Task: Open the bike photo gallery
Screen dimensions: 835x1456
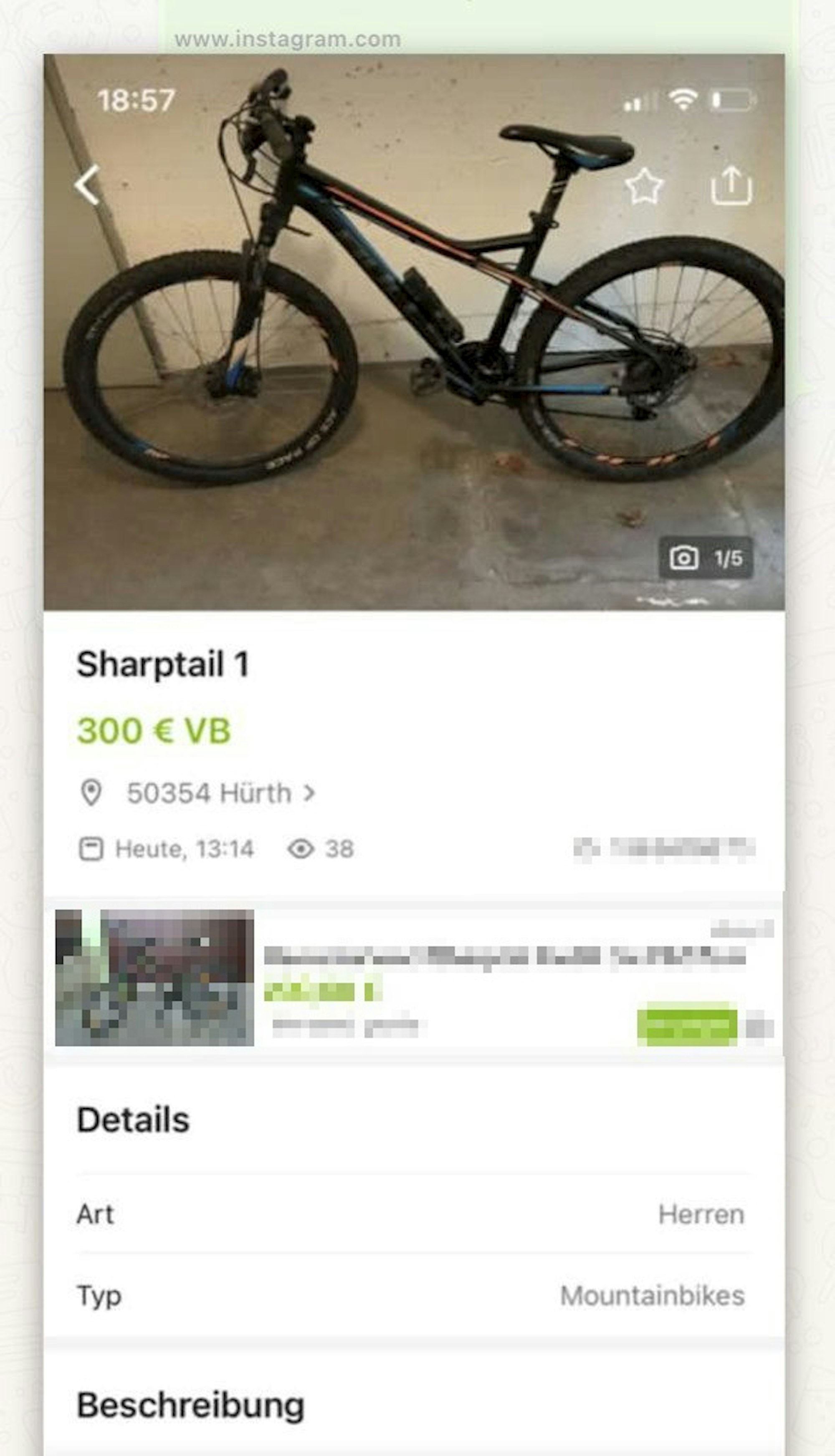Action: pos(706,558)
